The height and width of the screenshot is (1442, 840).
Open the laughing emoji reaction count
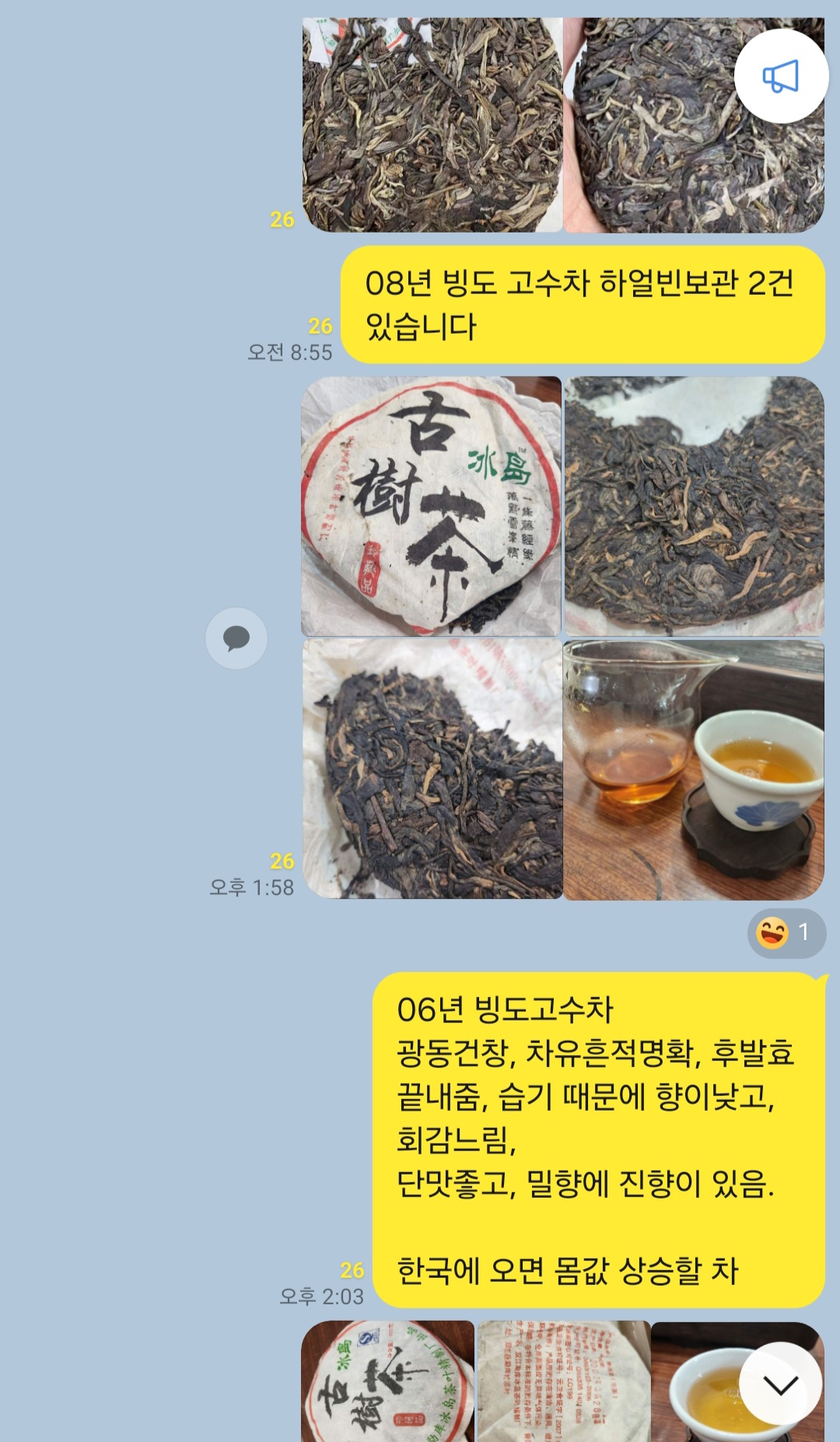coord(786,932)
